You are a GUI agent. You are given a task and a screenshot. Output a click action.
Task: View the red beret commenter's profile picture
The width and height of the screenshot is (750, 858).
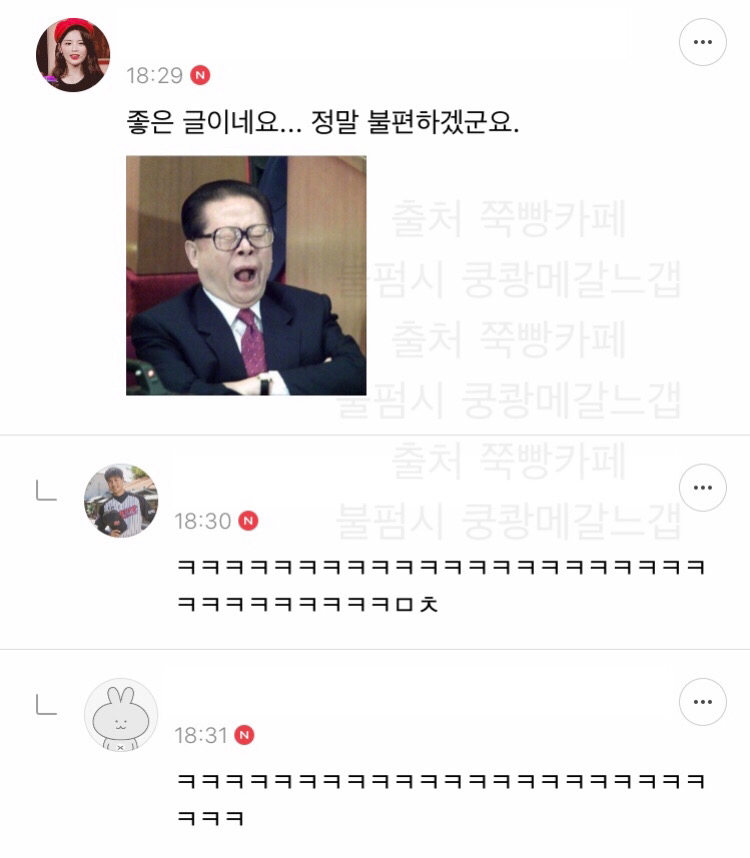tap(73, 55)
